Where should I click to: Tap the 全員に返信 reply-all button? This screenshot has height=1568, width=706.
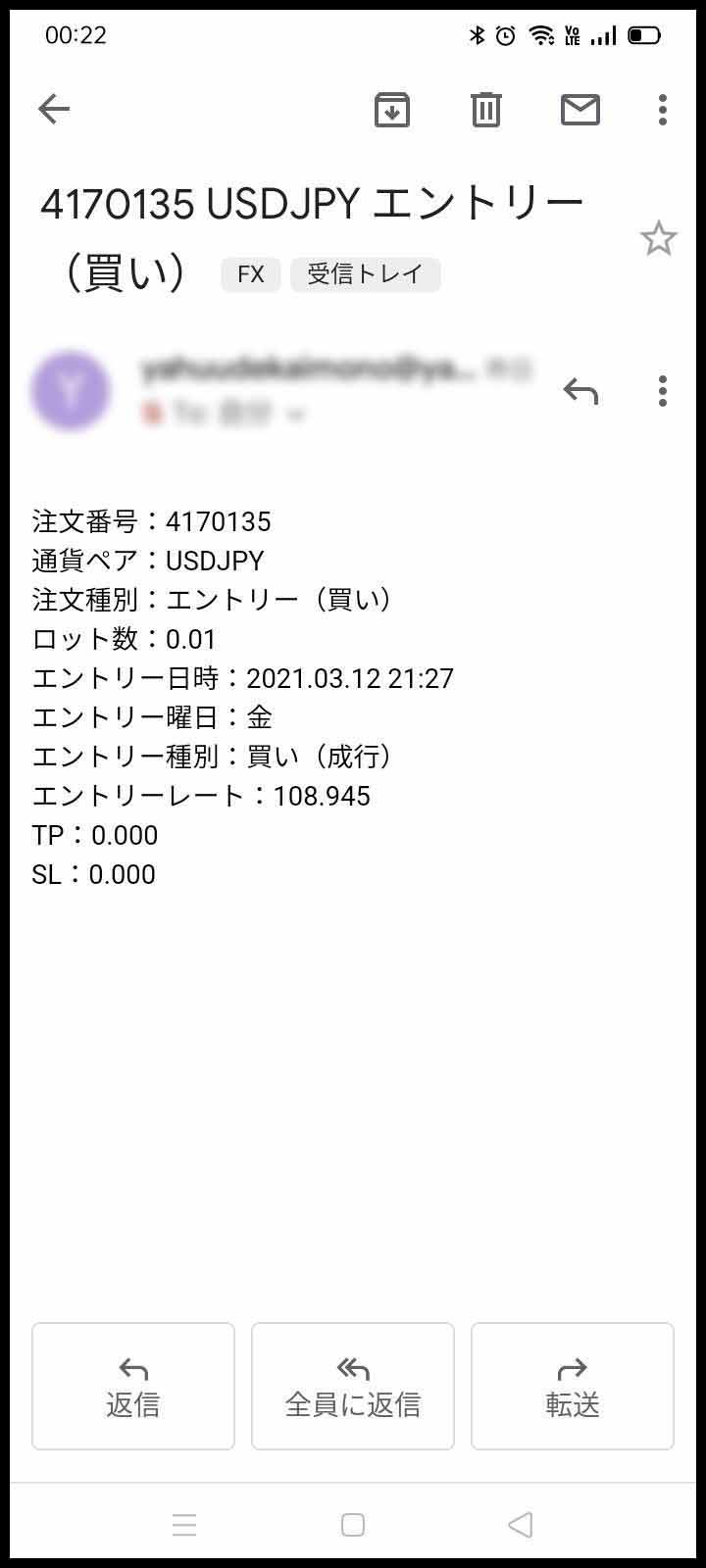tap(353, 1386)
